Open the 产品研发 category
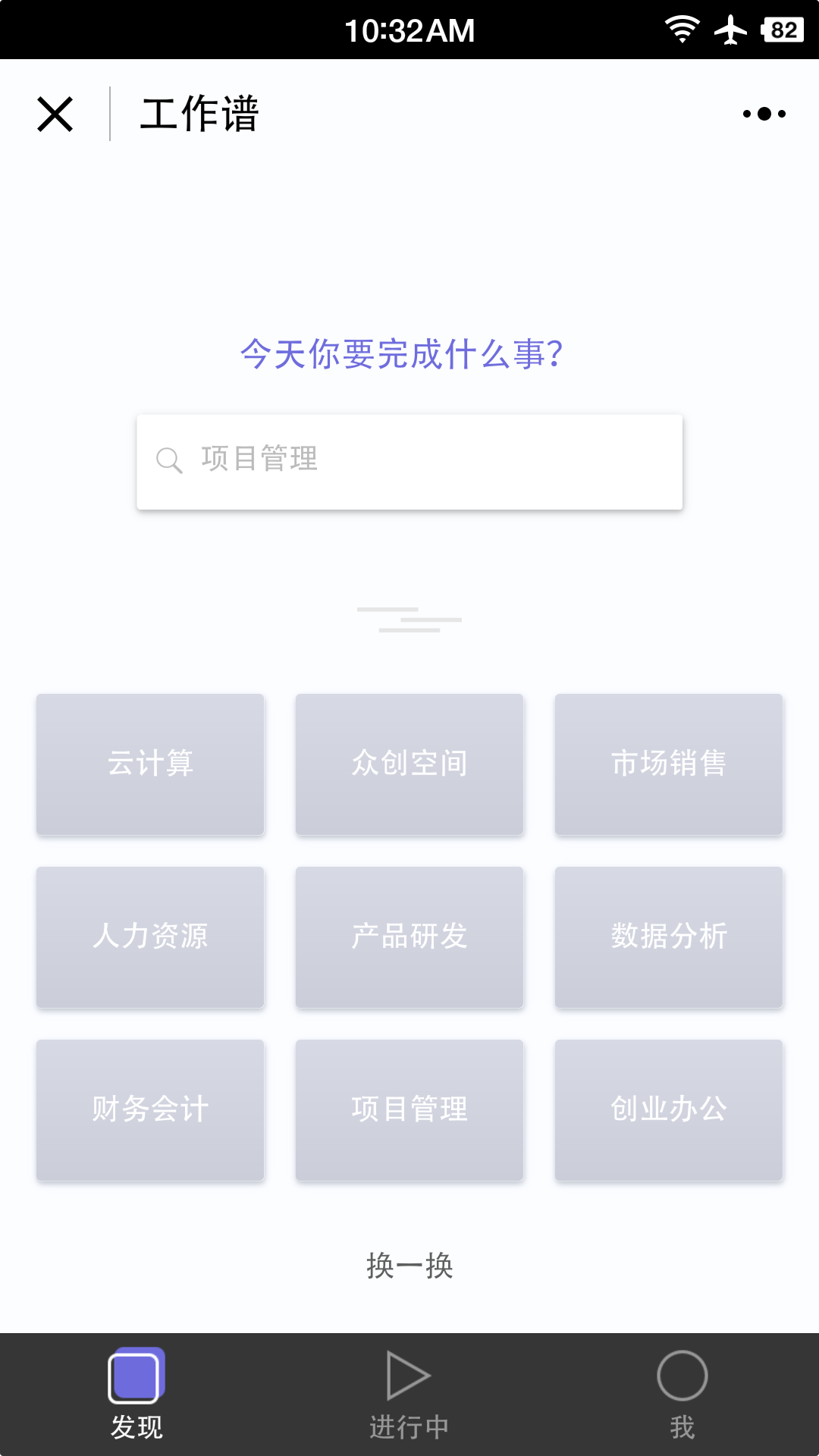The image size is (819, 1456). 409,937
